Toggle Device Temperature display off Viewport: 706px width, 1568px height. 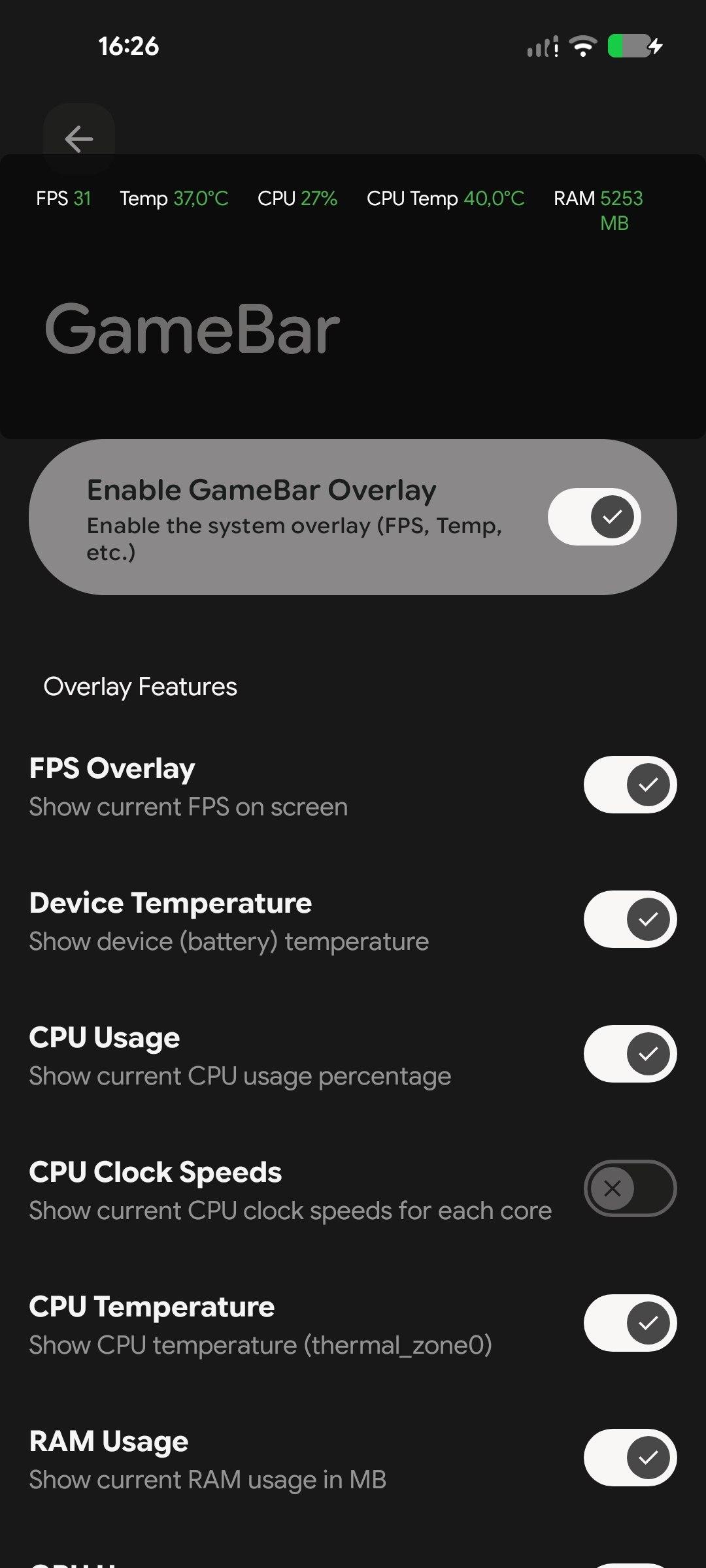click(630, 919)
